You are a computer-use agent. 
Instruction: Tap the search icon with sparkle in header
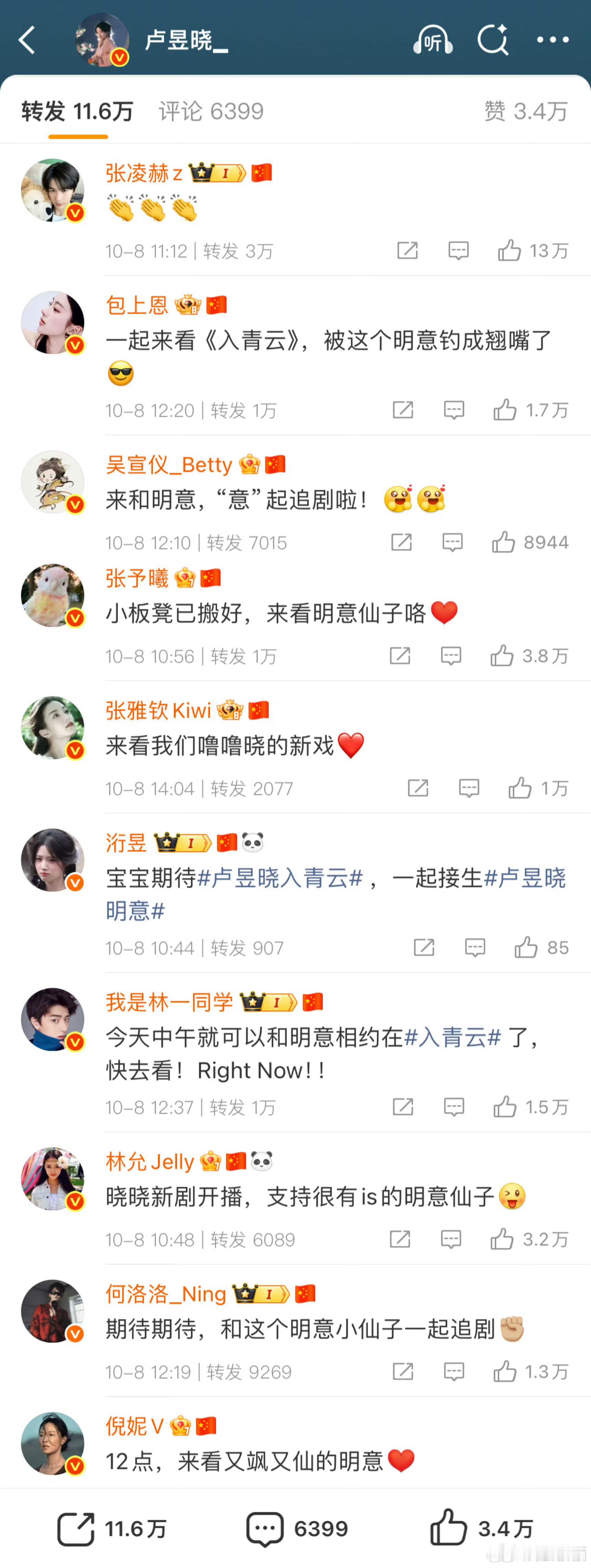[492, 40]
